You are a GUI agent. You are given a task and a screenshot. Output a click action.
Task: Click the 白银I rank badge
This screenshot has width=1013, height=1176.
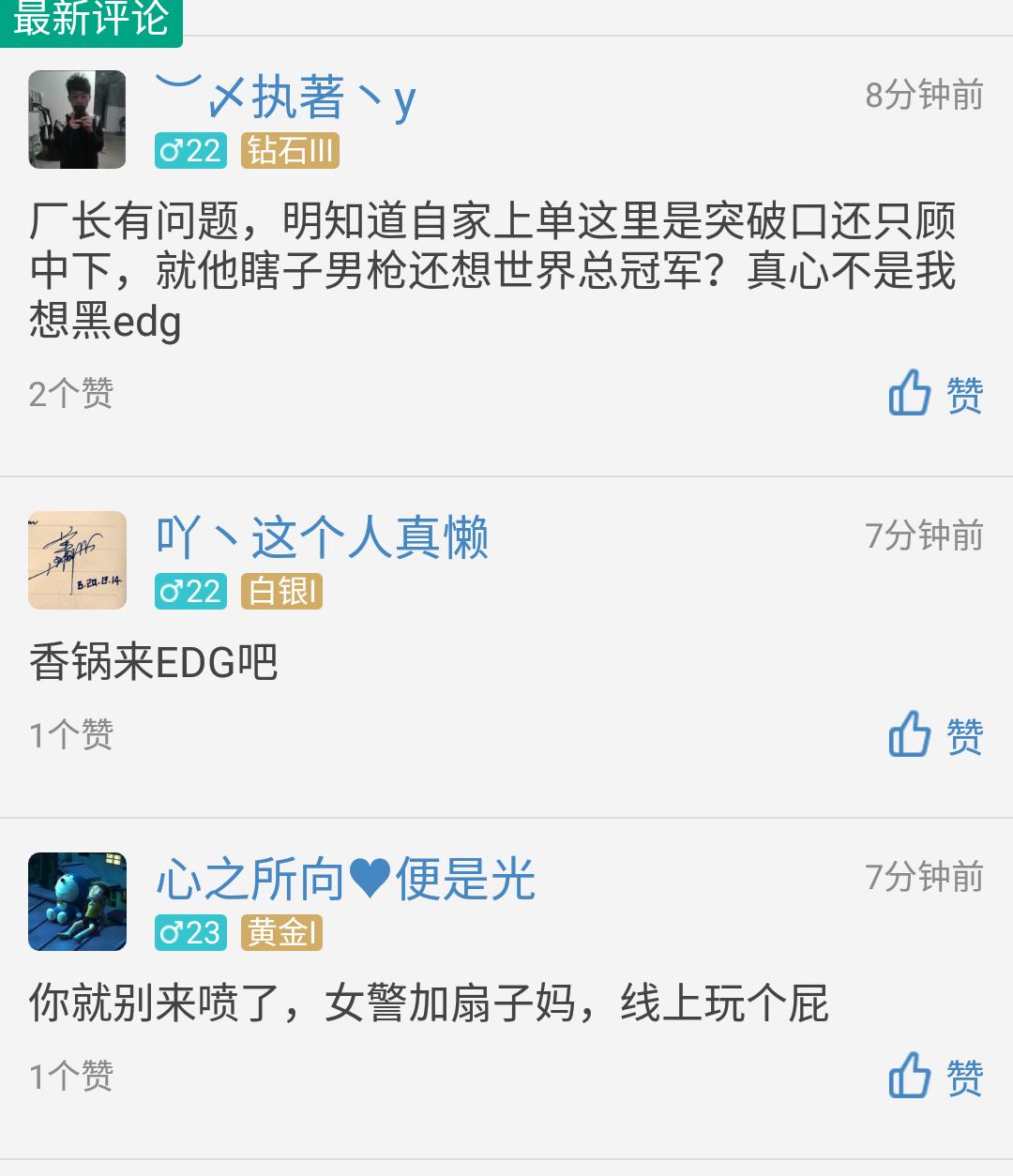281,592
